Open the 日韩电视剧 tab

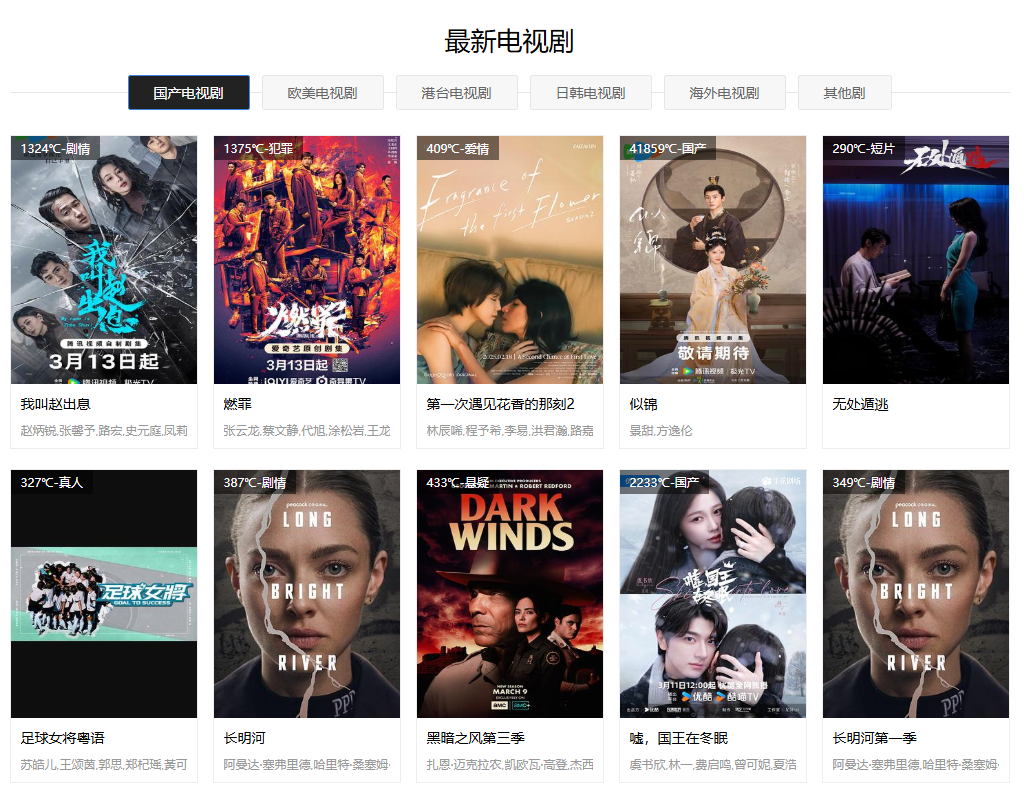pos(590,93)
